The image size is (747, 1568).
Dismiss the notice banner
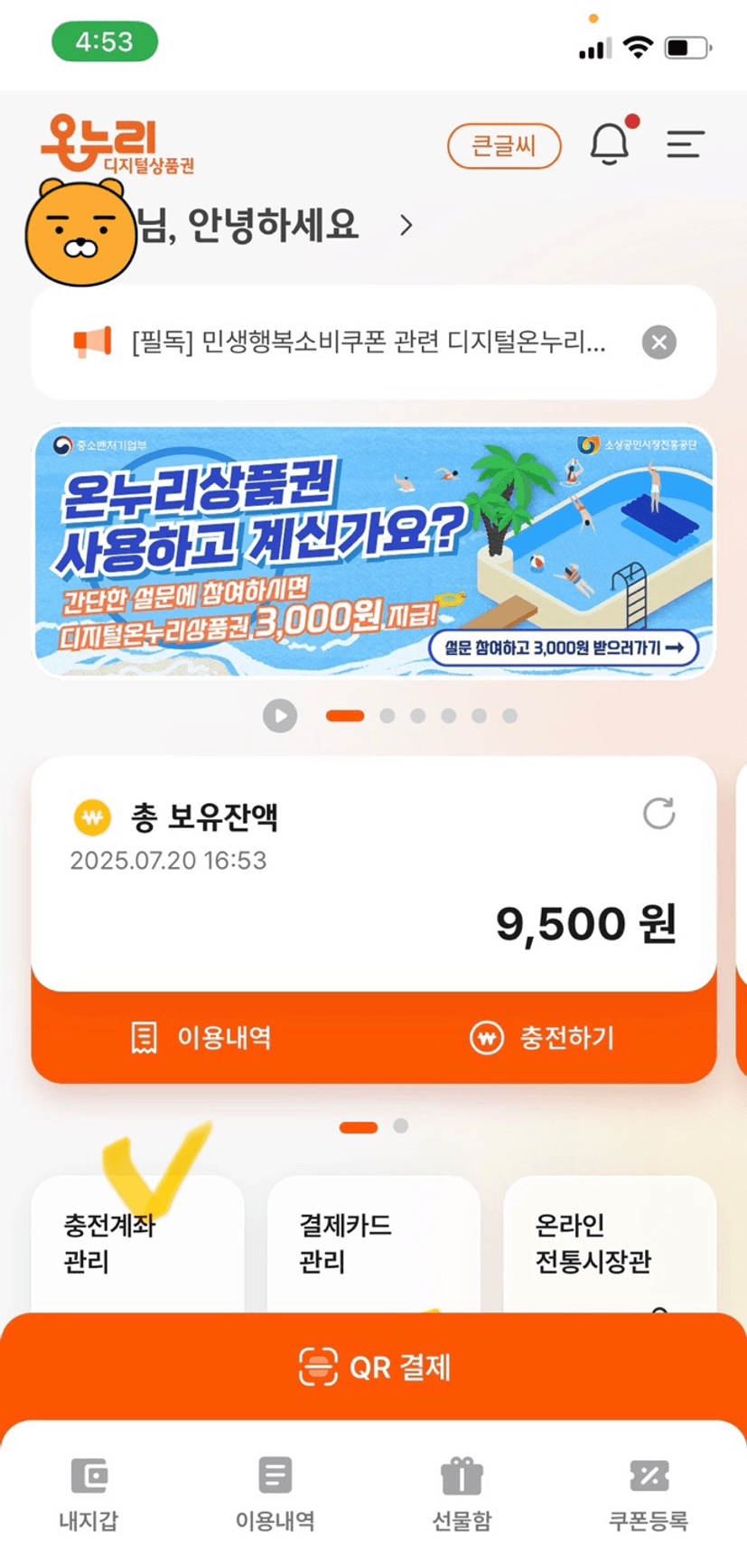point(658,342)
